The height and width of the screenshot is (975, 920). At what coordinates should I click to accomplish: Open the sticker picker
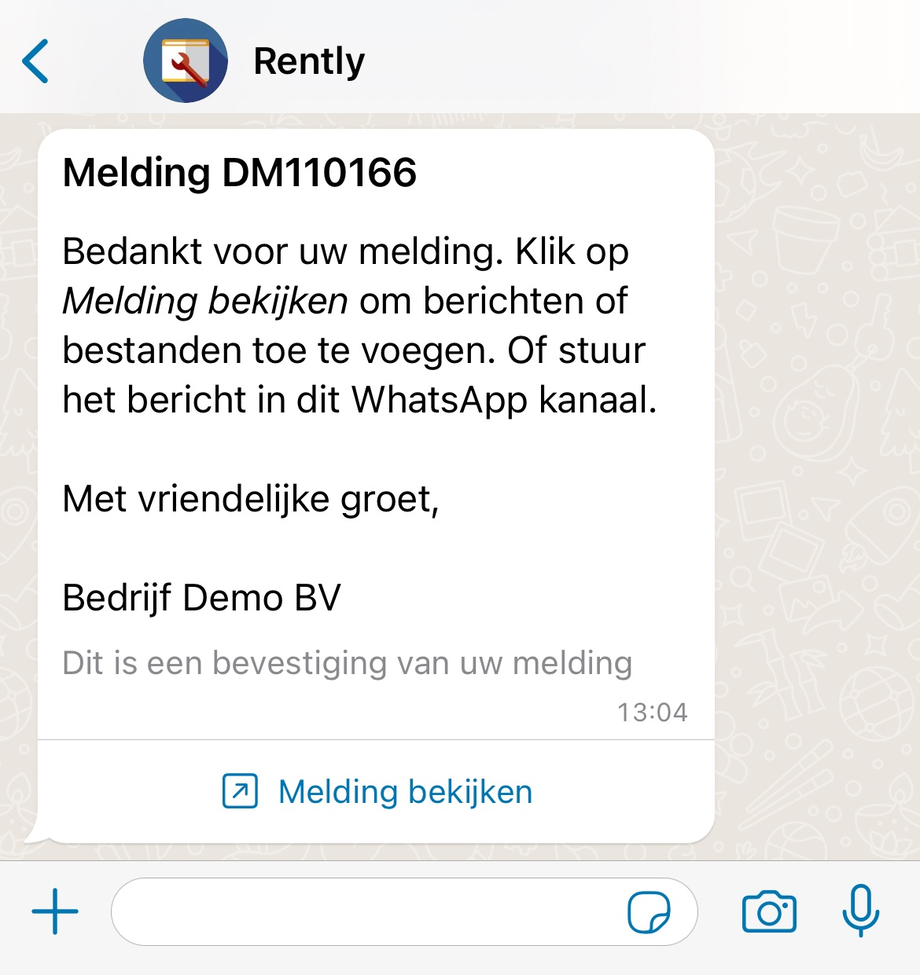pos(648,912)
